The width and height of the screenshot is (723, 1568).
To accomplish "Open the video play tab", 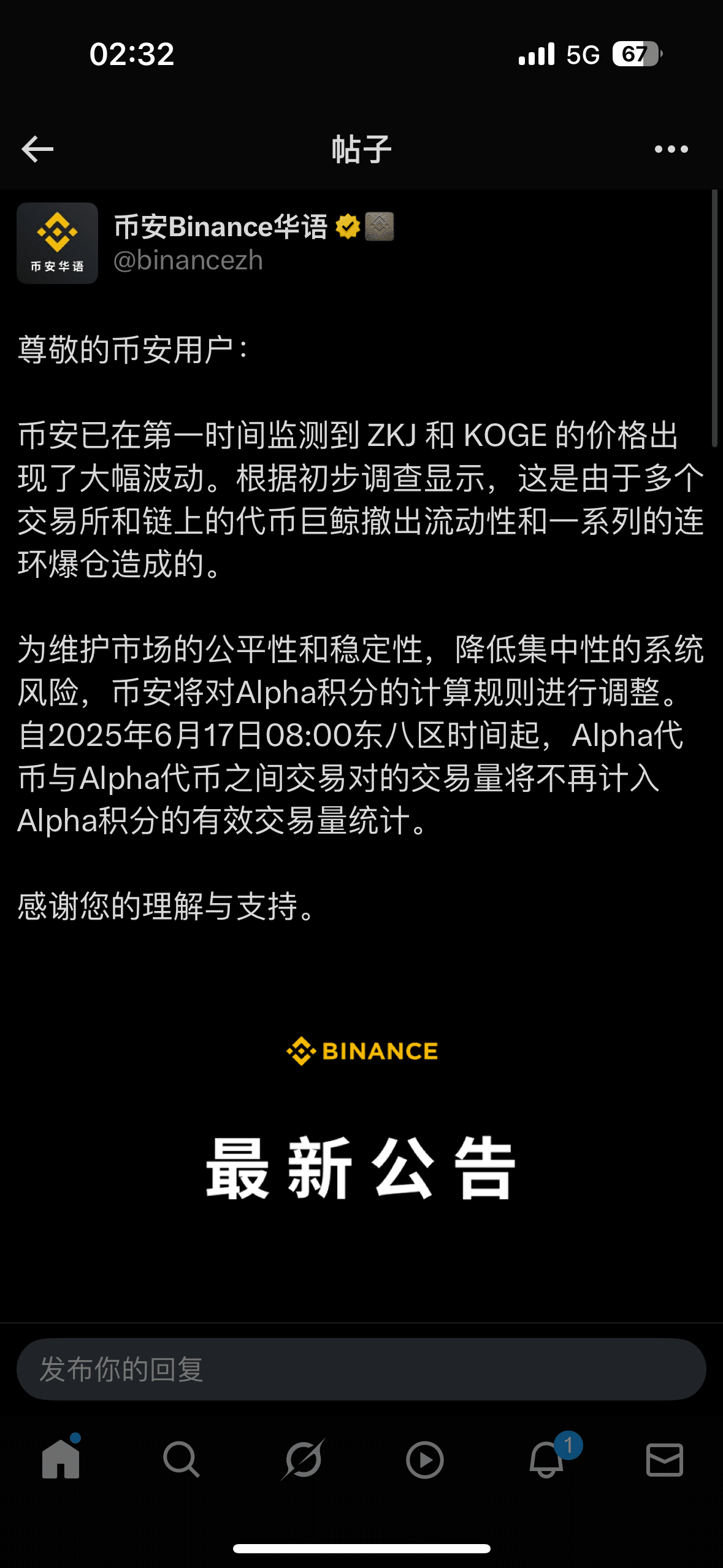I will click(424, 1459).
